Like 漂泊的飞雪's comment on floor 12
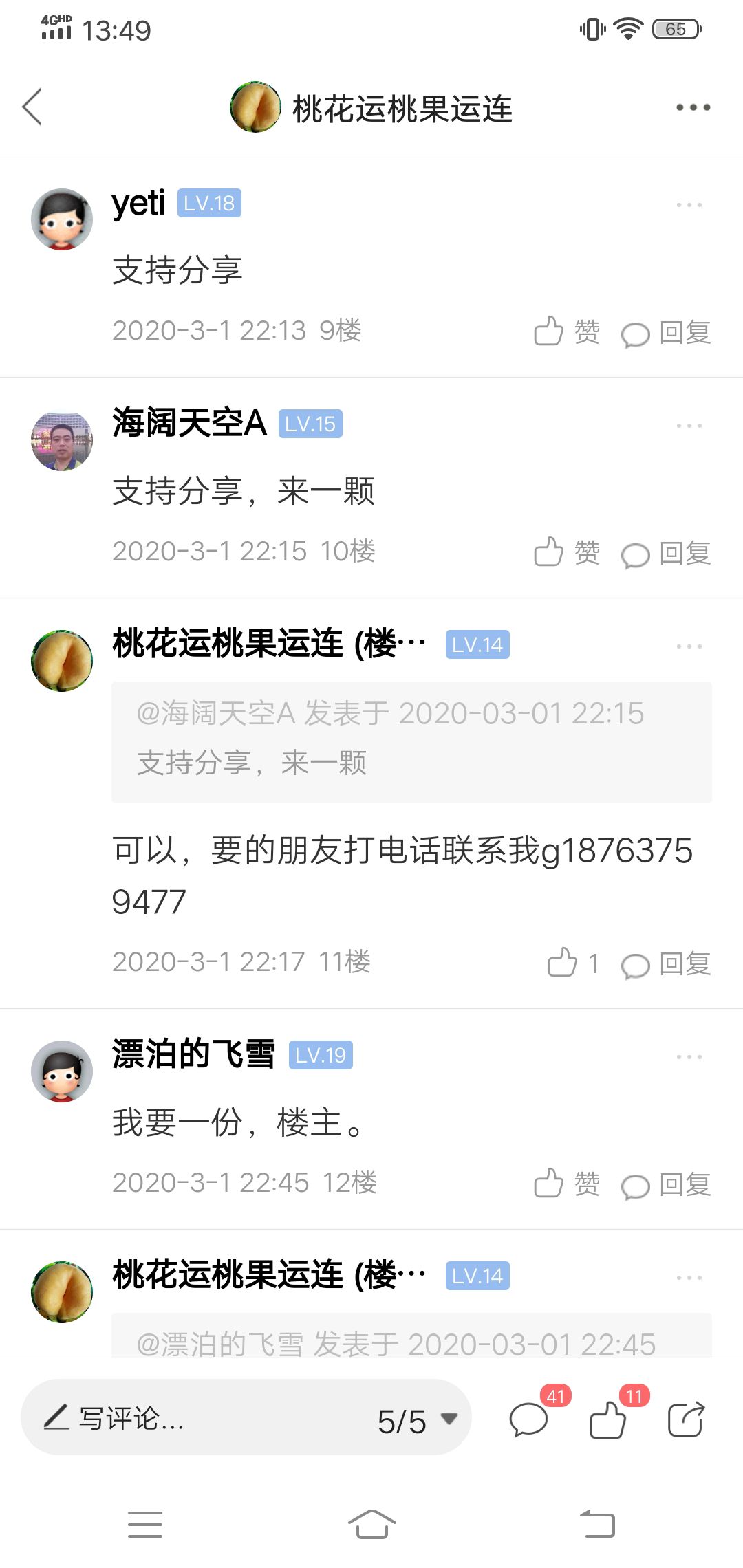Image resolution: width=743 pixels, height=1568 pixels. point(566,1184)
